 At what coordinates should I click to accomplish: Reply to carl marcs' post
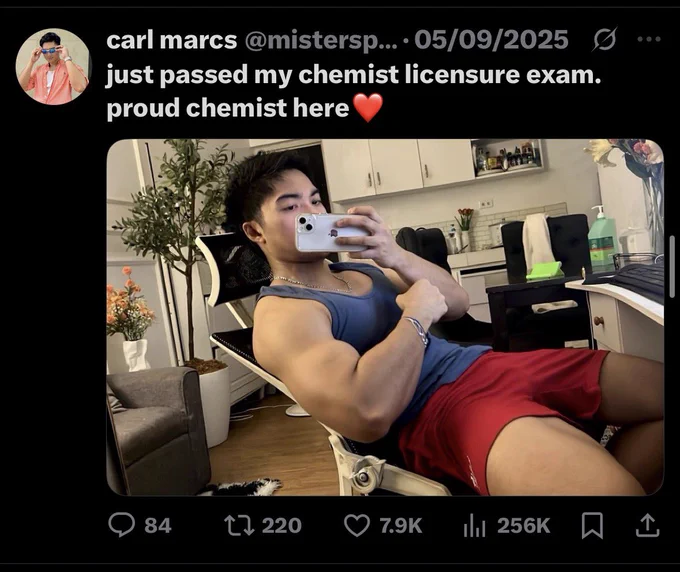point(122,524)
